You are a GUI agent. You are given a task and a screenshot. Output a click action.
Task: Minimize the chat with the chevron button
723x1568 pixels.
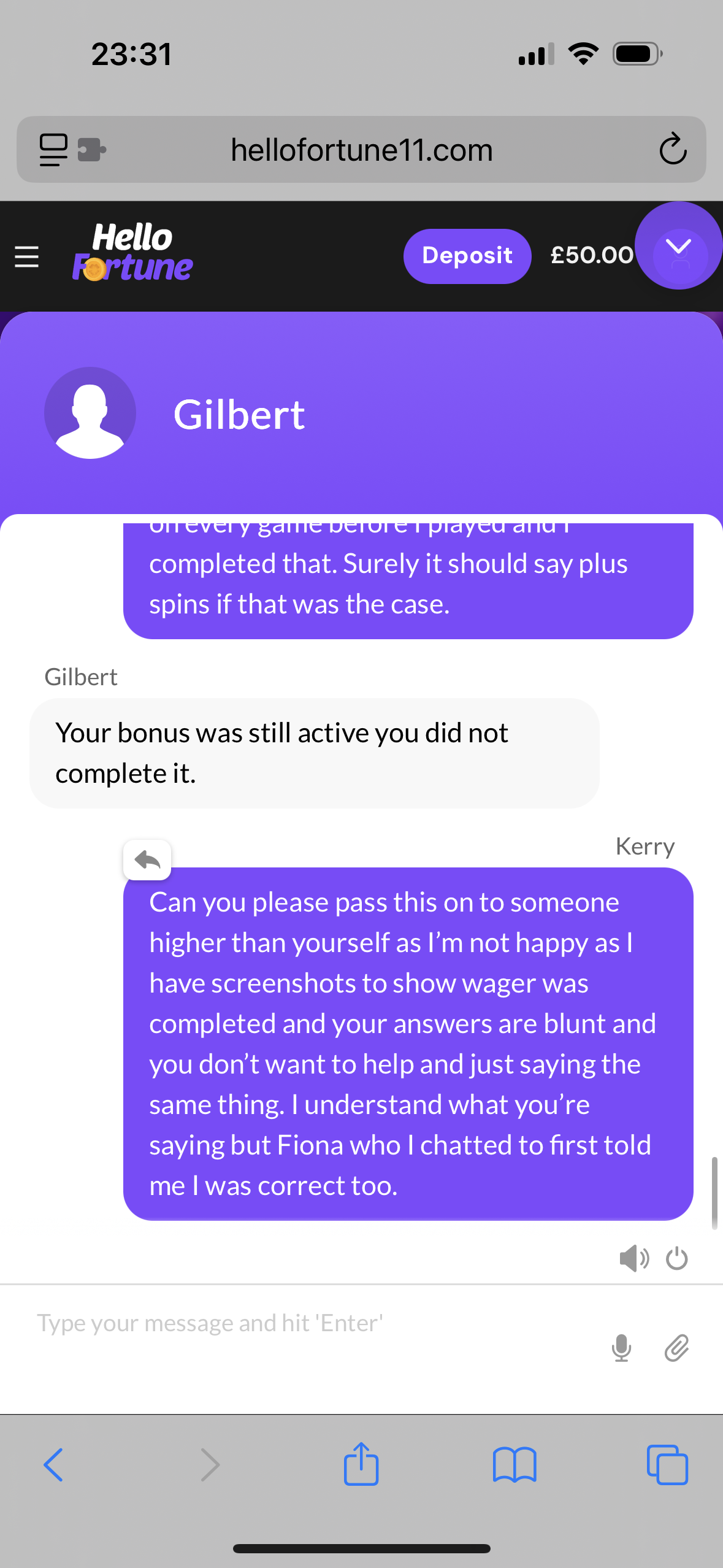[x=678, y=247]
